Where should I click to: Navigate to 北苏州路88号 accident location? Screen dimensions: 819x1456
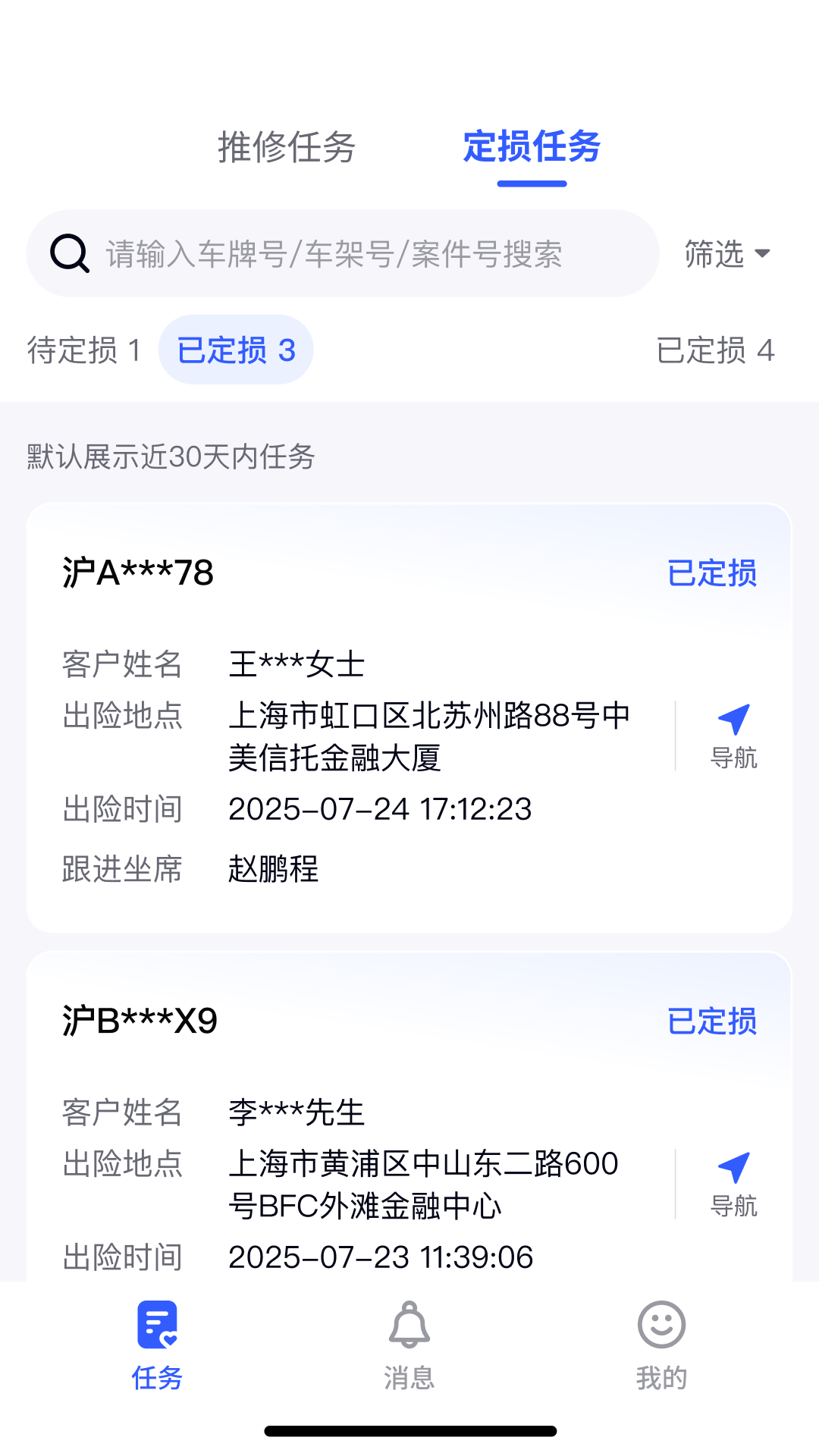click(733, 735)
